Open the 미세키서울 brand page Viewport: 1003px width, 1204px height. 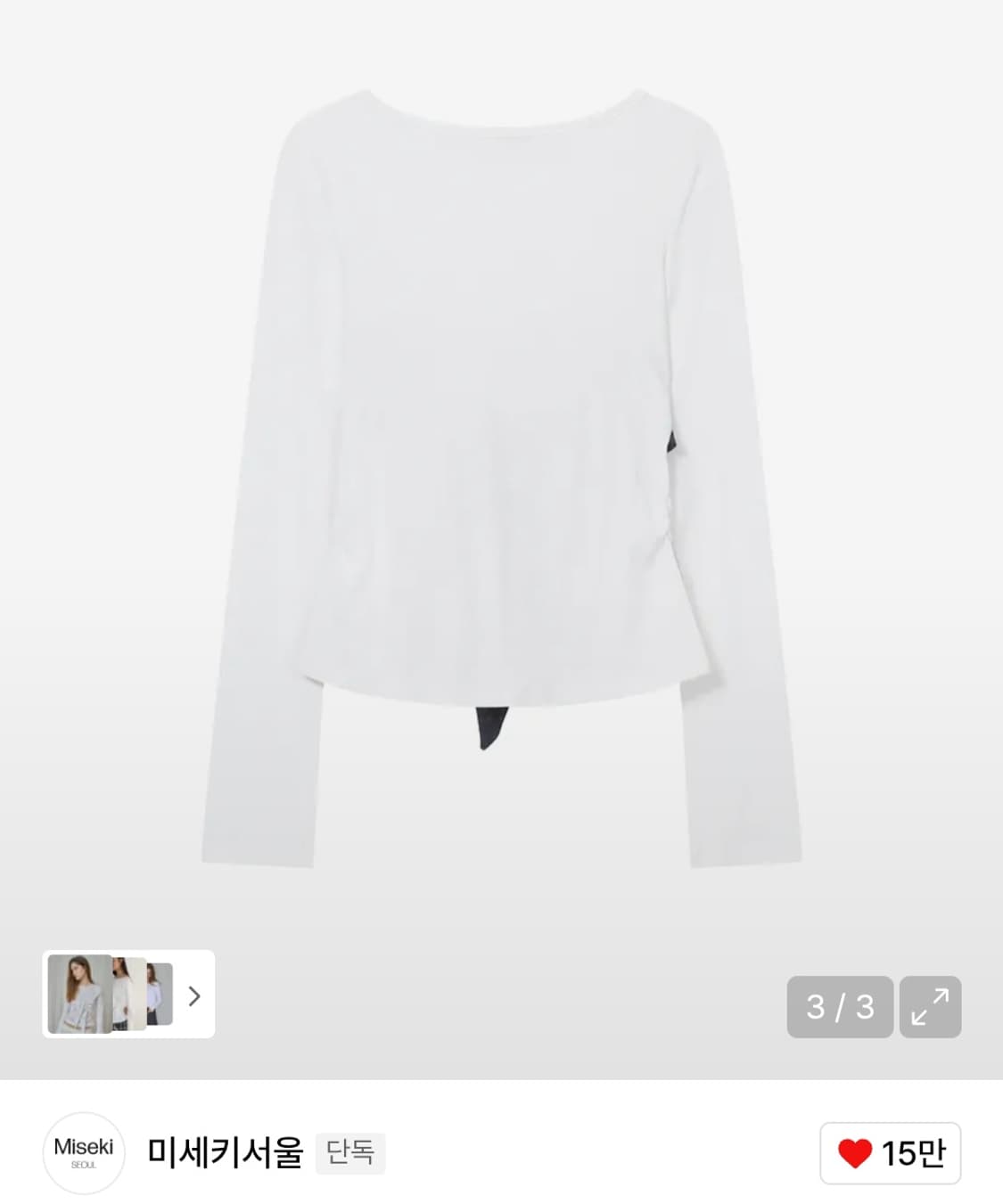pyautogui.click(x=225, y=1152)
